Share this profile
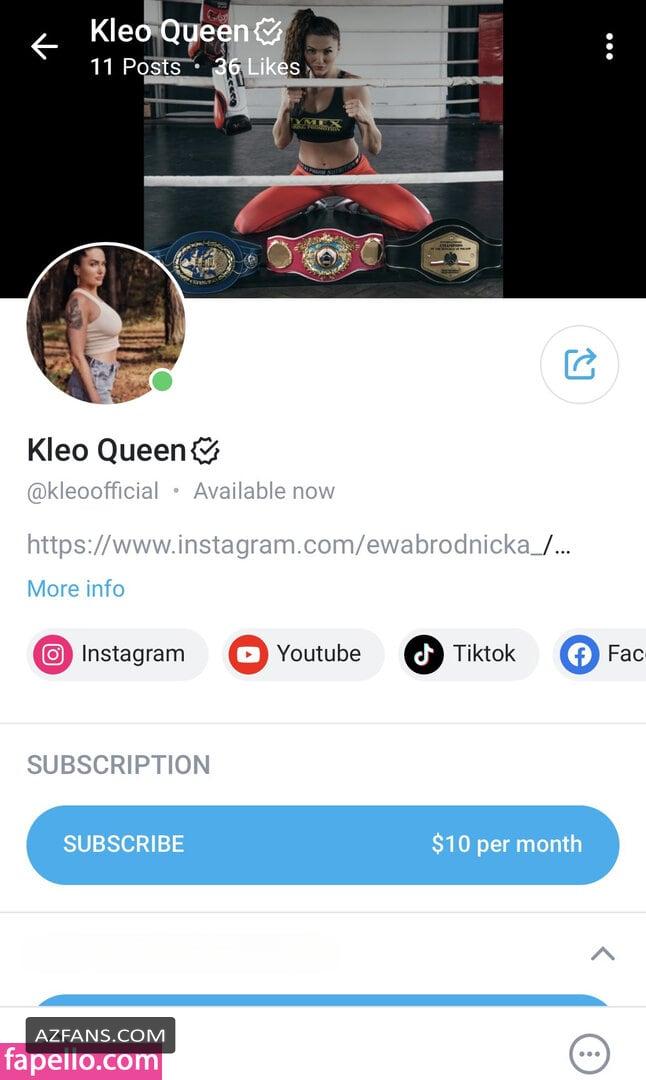 580,364
